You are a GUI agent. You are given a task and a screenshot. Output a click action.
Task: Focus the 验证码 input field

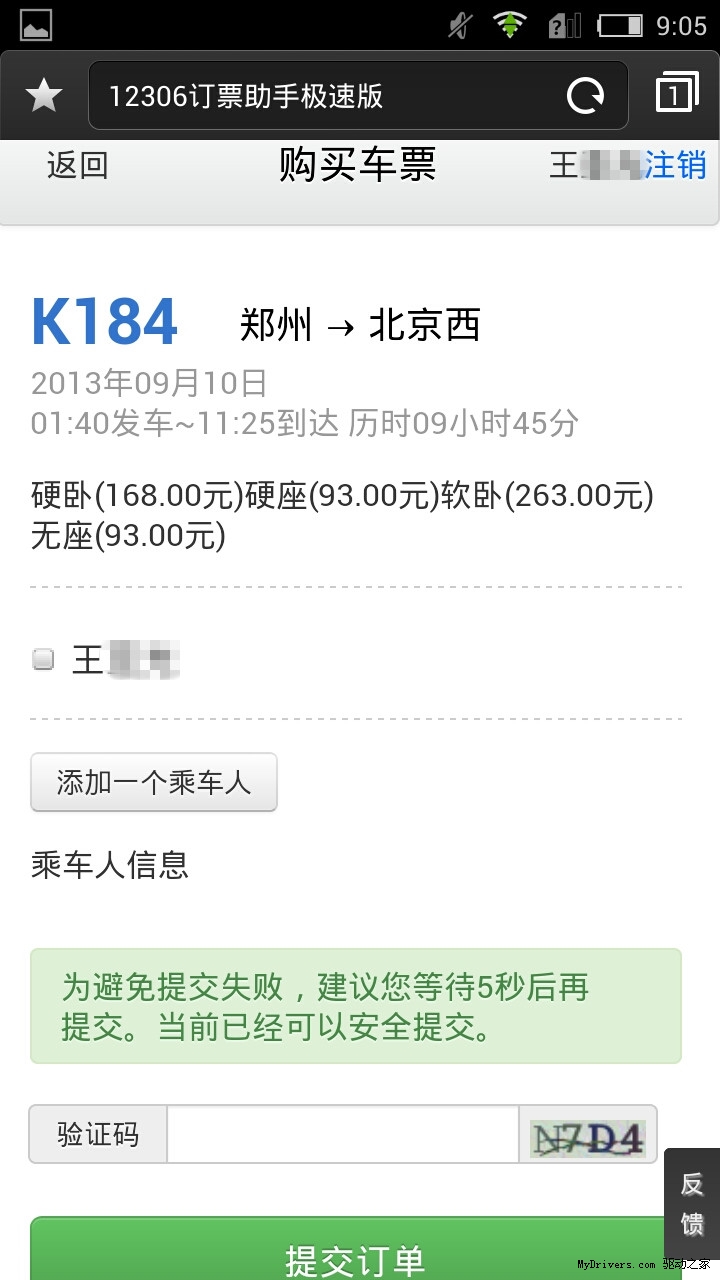pos(343,1134)
